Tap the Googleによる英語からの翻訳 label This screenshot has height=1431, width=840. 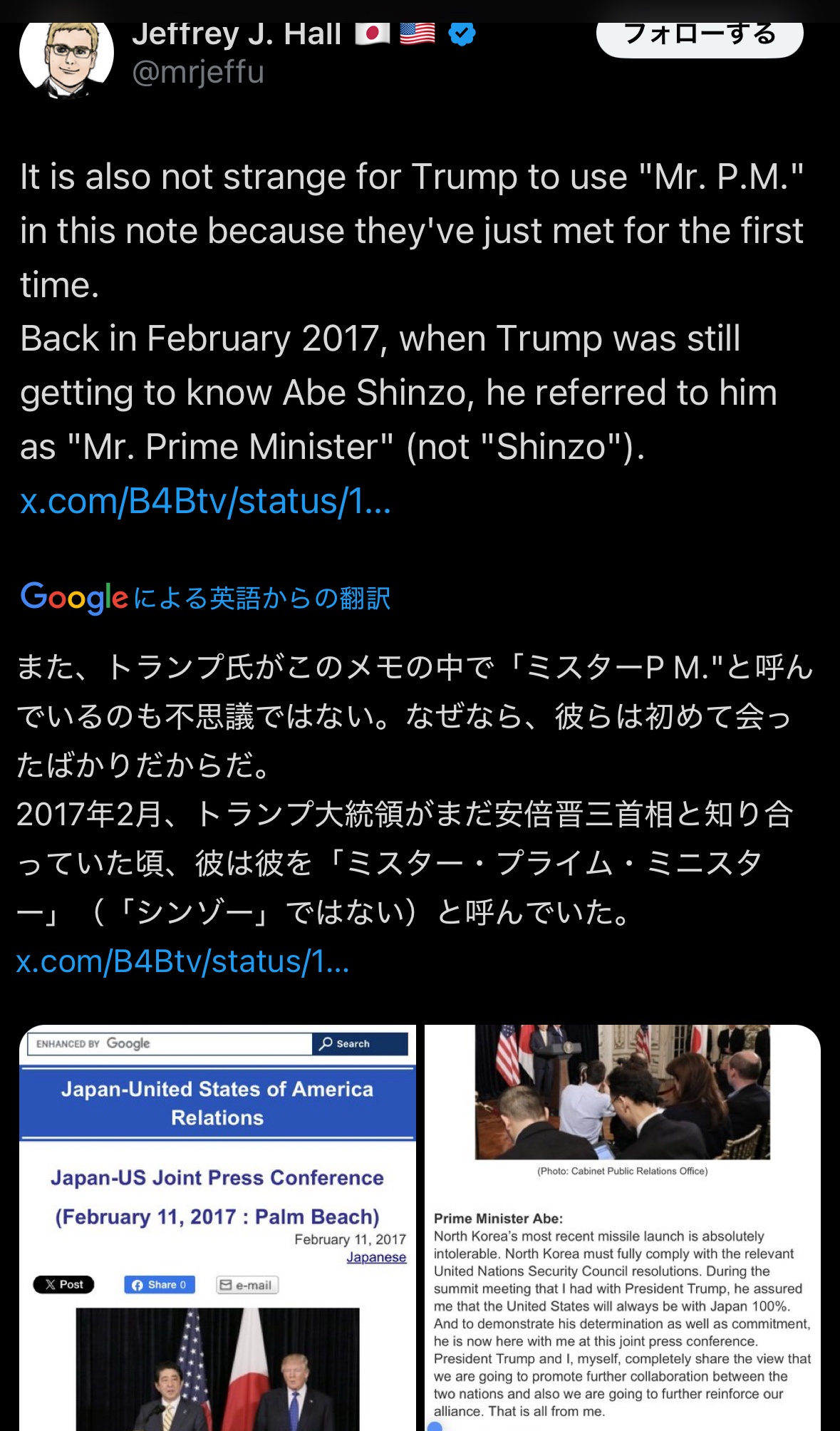point(205,597)
